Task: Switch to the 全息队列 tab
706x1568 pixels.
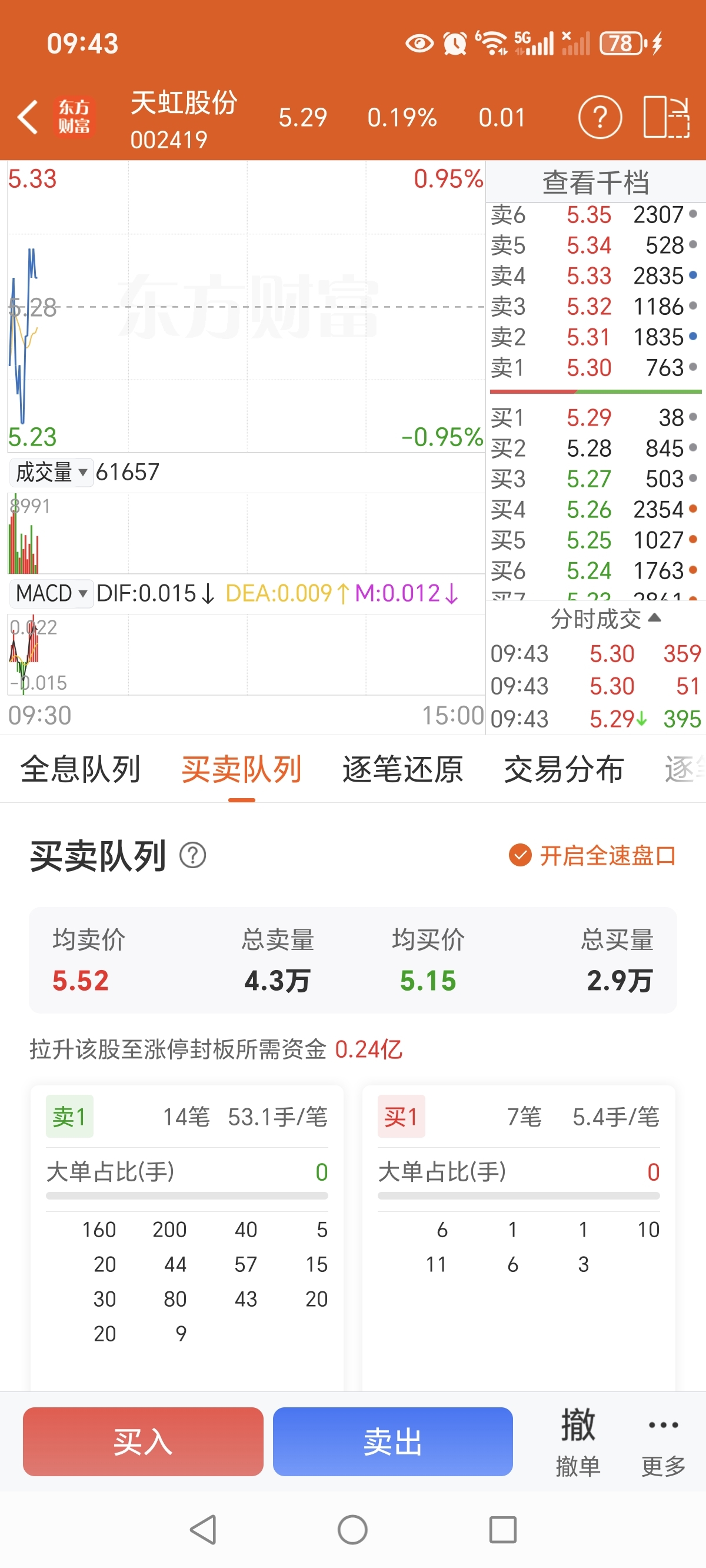Action: tap(81, 769)
